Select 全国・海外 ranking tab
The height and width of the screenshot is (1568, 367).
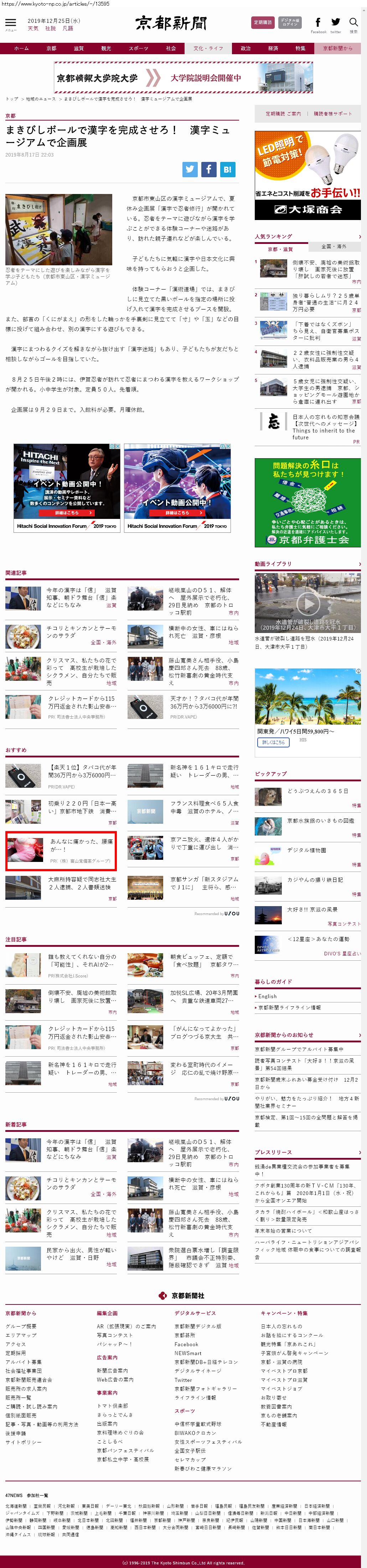[x=333, y=246]
